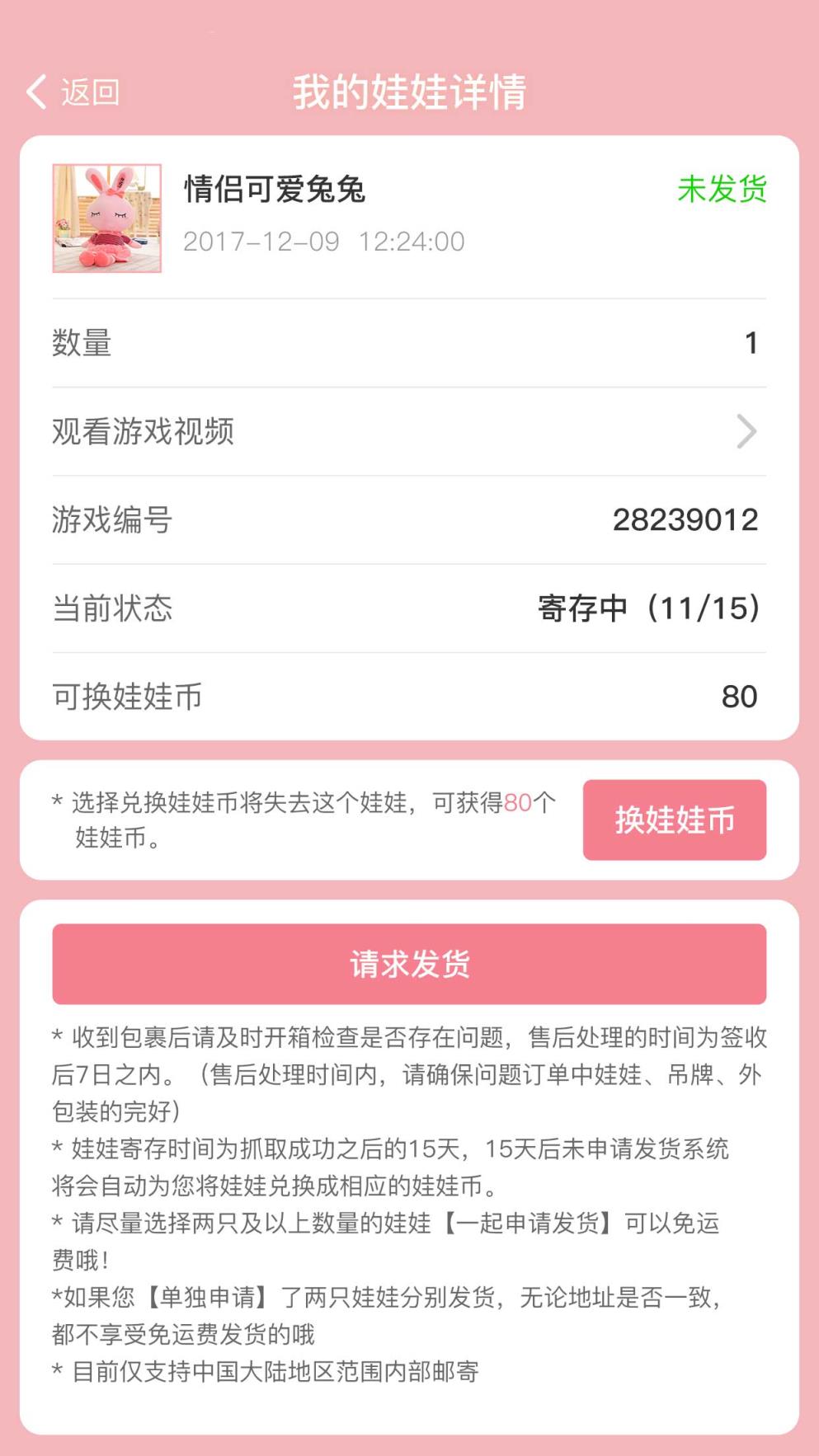The width and height of the screenshot is (819, 1456).
Task: Tap the timestamp 2017-12-09 12:24:00
Action: [325, 242]
